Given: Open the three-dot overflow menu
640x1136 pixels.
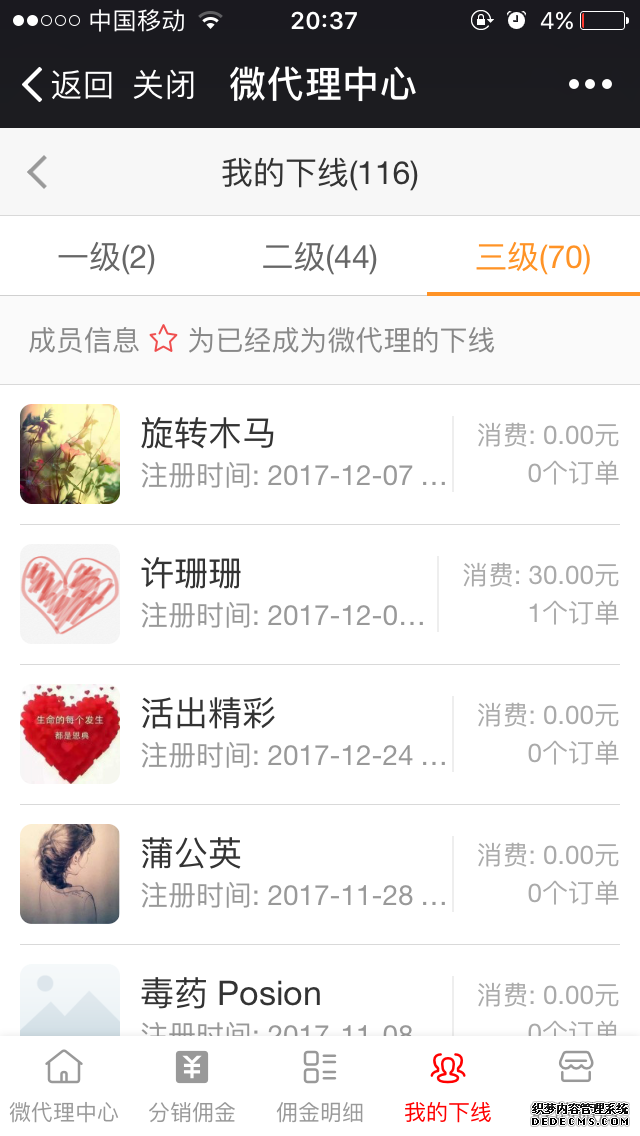Looking at the screenshot, I should point(590,85).
